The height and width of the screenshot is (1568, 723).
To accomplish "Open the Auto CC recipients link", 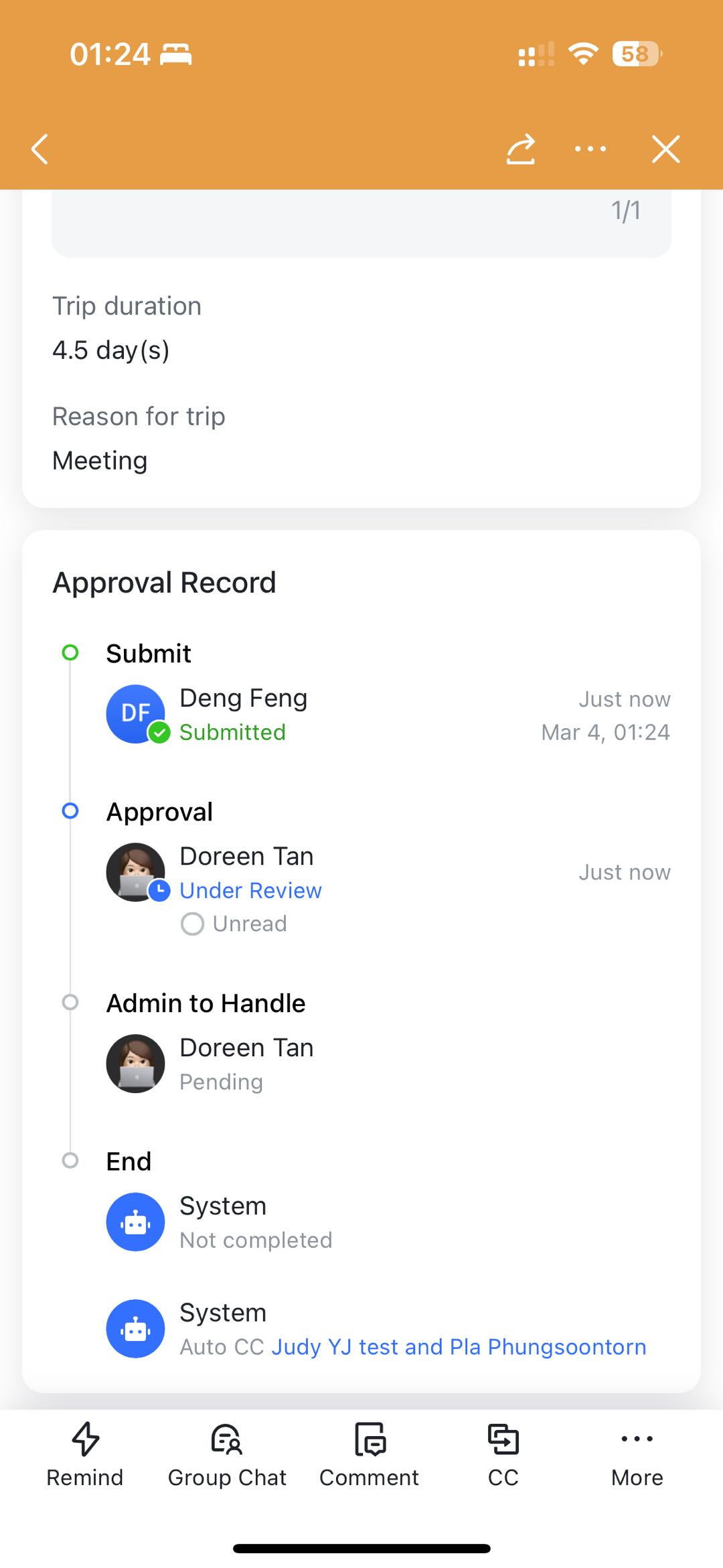I will click(459, 1346).
